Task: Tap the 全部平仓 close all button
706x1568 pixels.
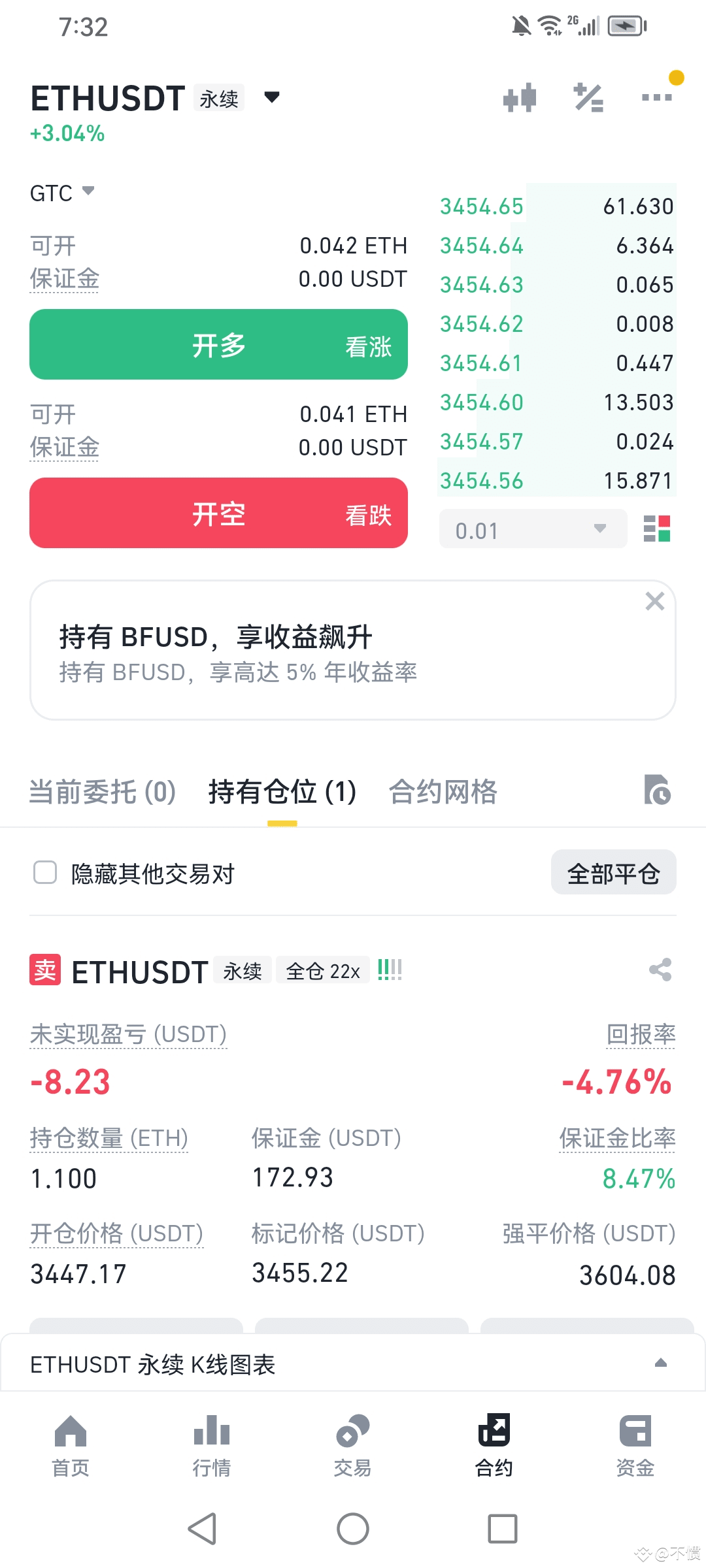Action: (613, 872)
